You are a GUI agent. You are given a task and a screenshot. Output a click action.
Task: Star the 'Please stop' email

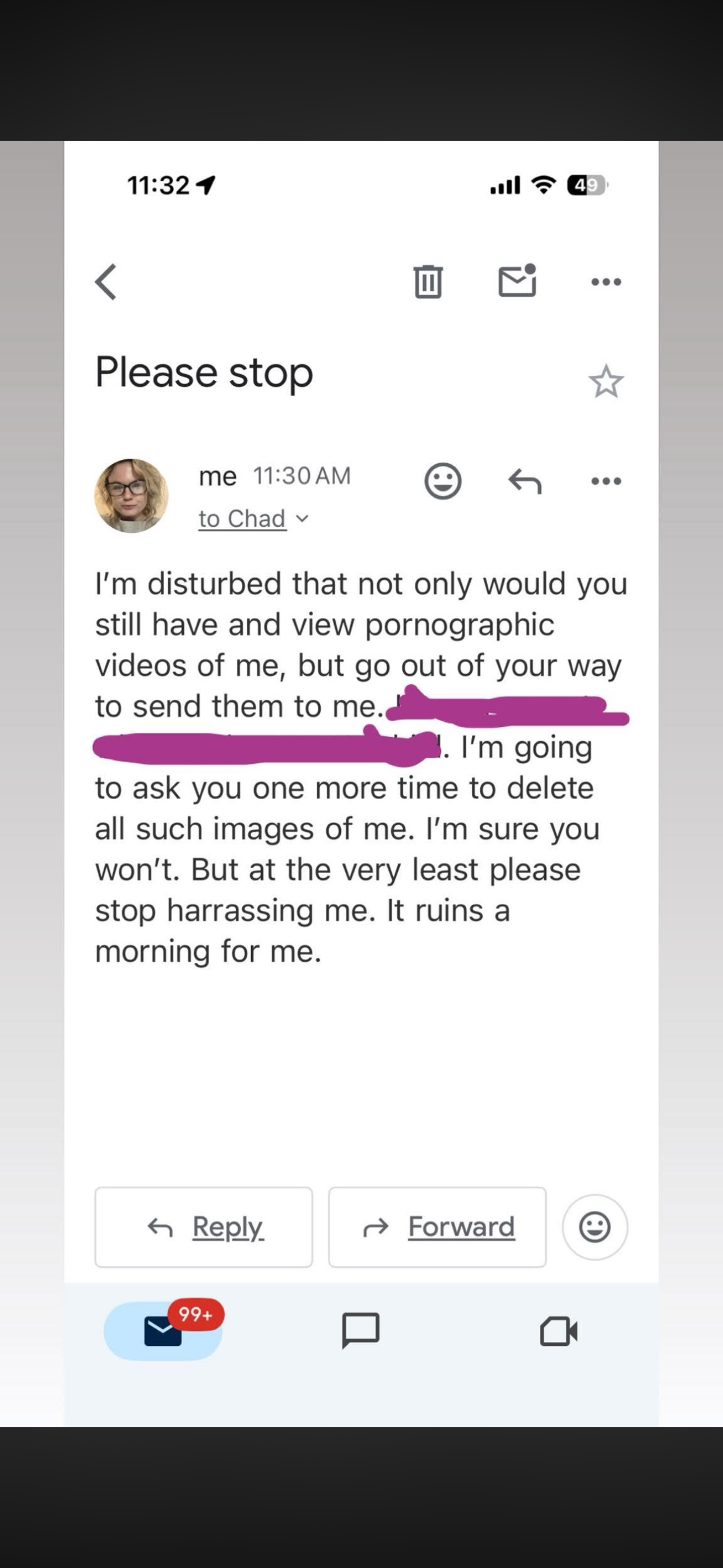click(606, 382)
